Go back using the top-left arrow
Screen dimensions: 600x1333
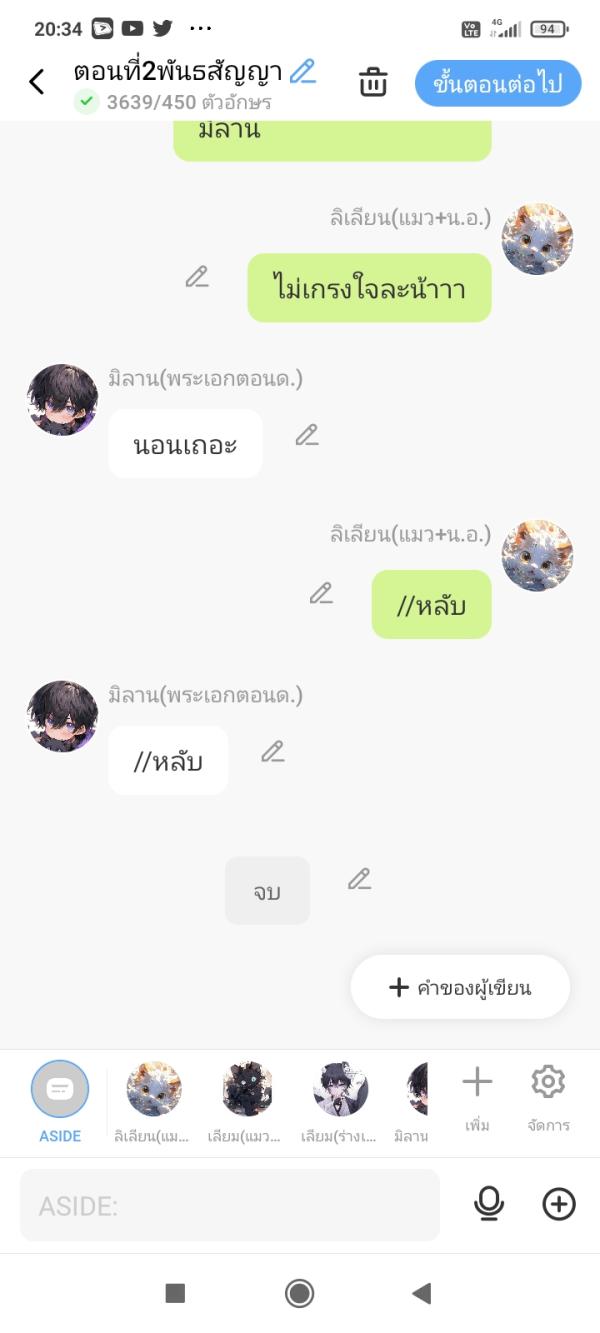tap(37, 82)
